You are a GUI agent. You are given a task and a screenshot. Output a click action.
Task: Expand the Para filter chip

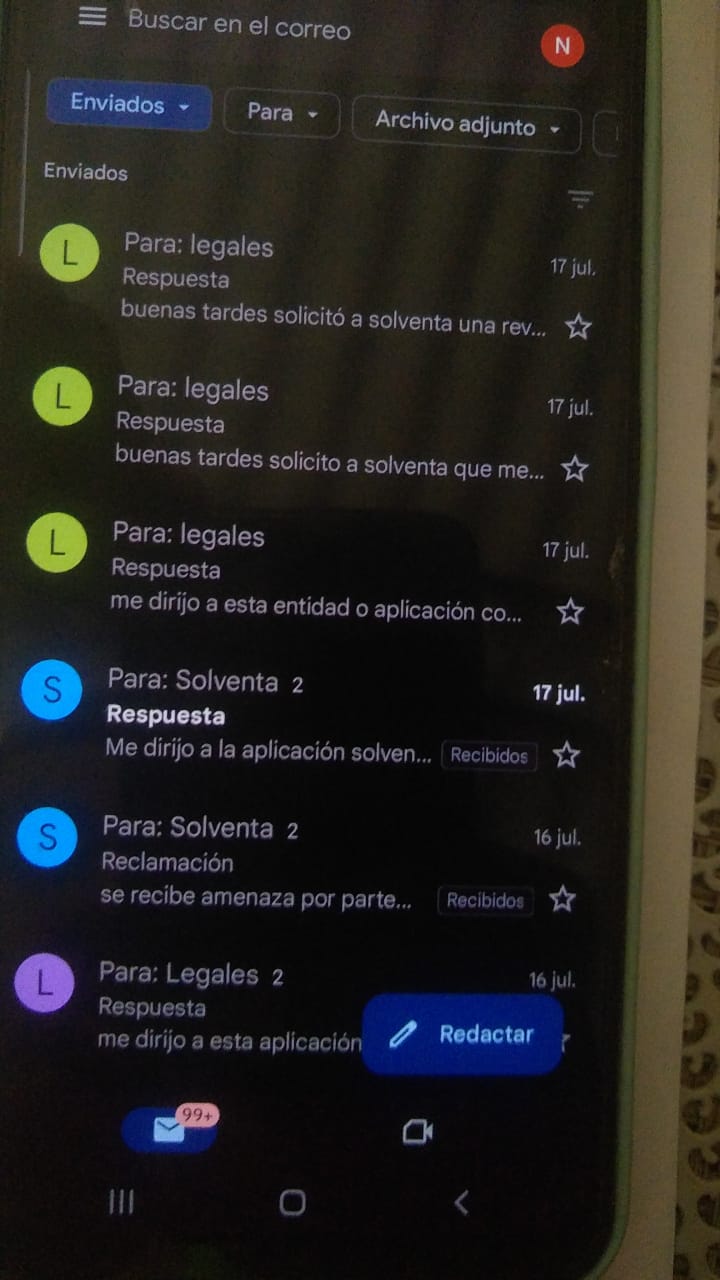point(281,113)
